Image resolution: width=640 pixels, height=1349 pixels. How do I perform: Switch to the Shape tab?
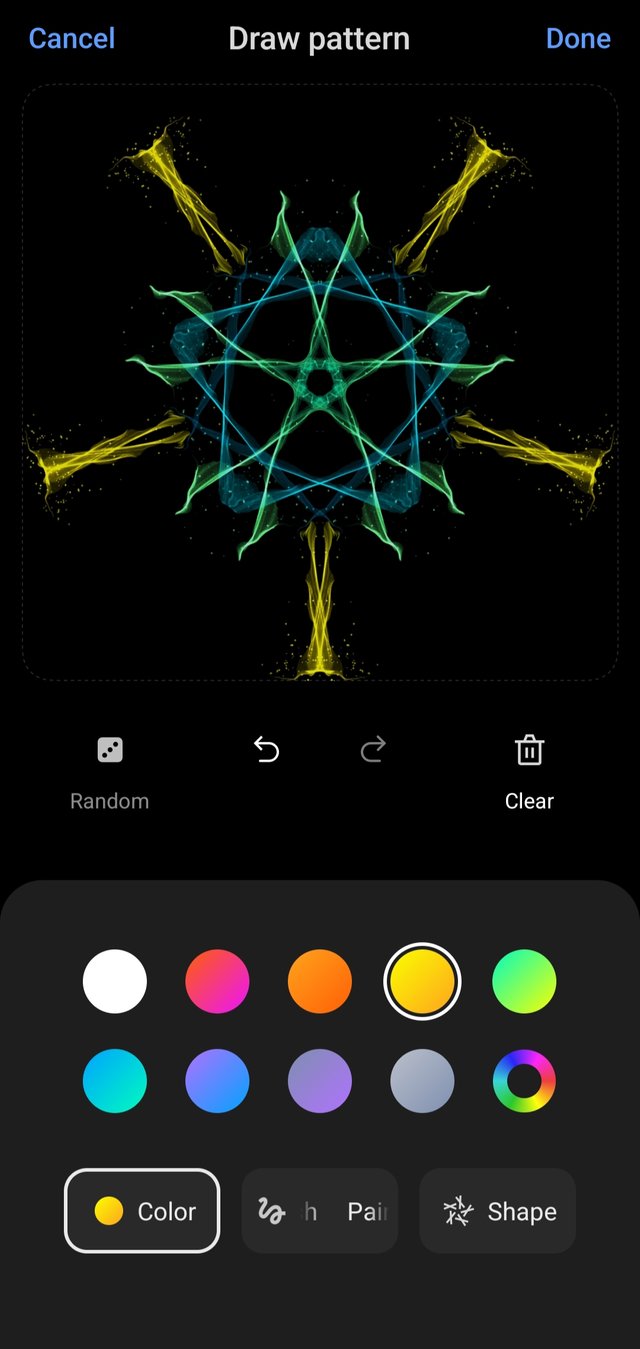coord(497,1211)
